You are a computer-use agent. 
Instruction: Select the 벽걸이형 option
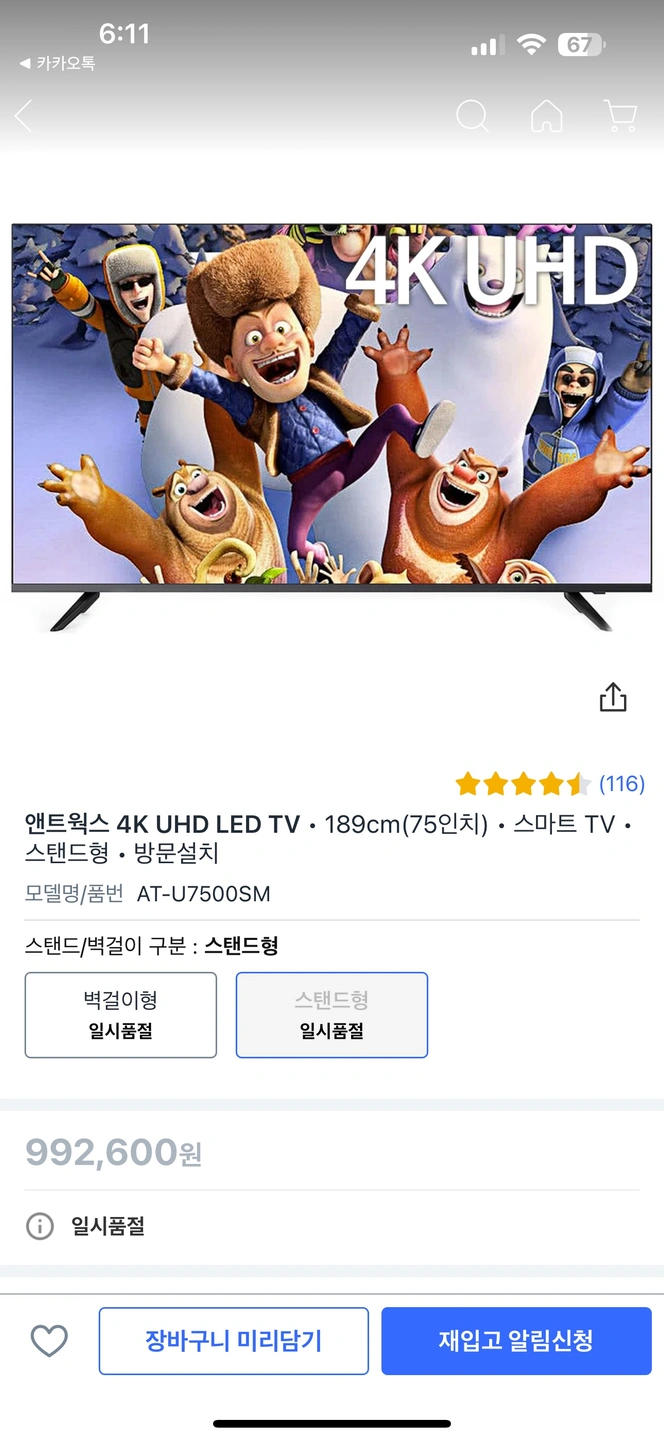[x=121, y=1015]
